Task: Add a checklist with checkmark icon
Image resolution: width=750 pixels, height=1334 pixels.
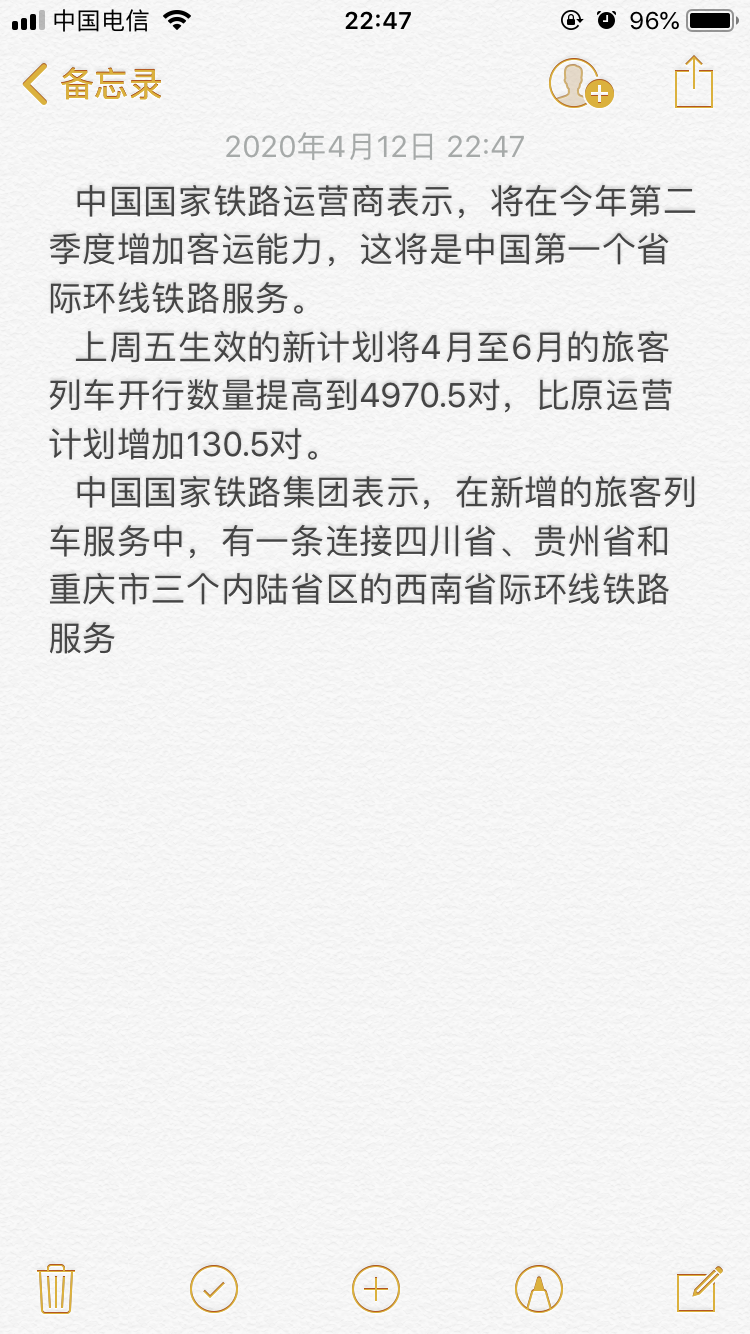Action: coord(214,1288)
